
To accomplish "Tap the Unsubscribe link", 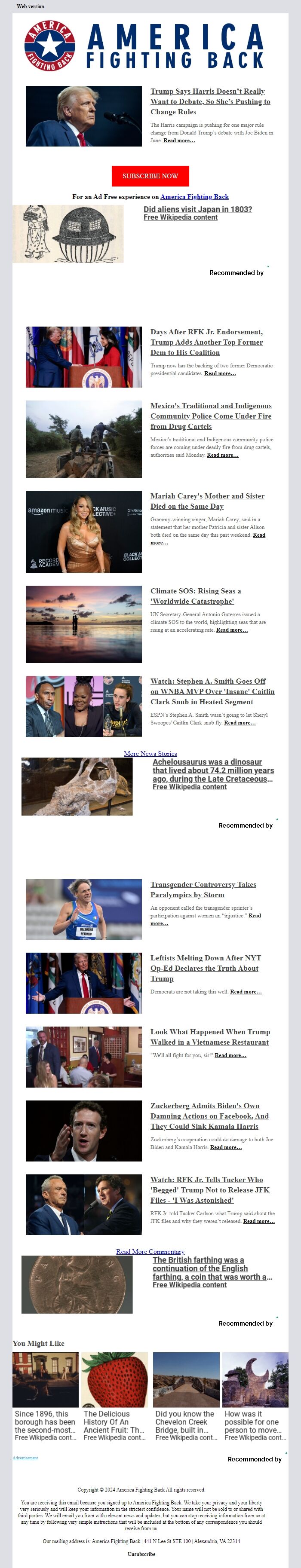I will point(141,1554).
